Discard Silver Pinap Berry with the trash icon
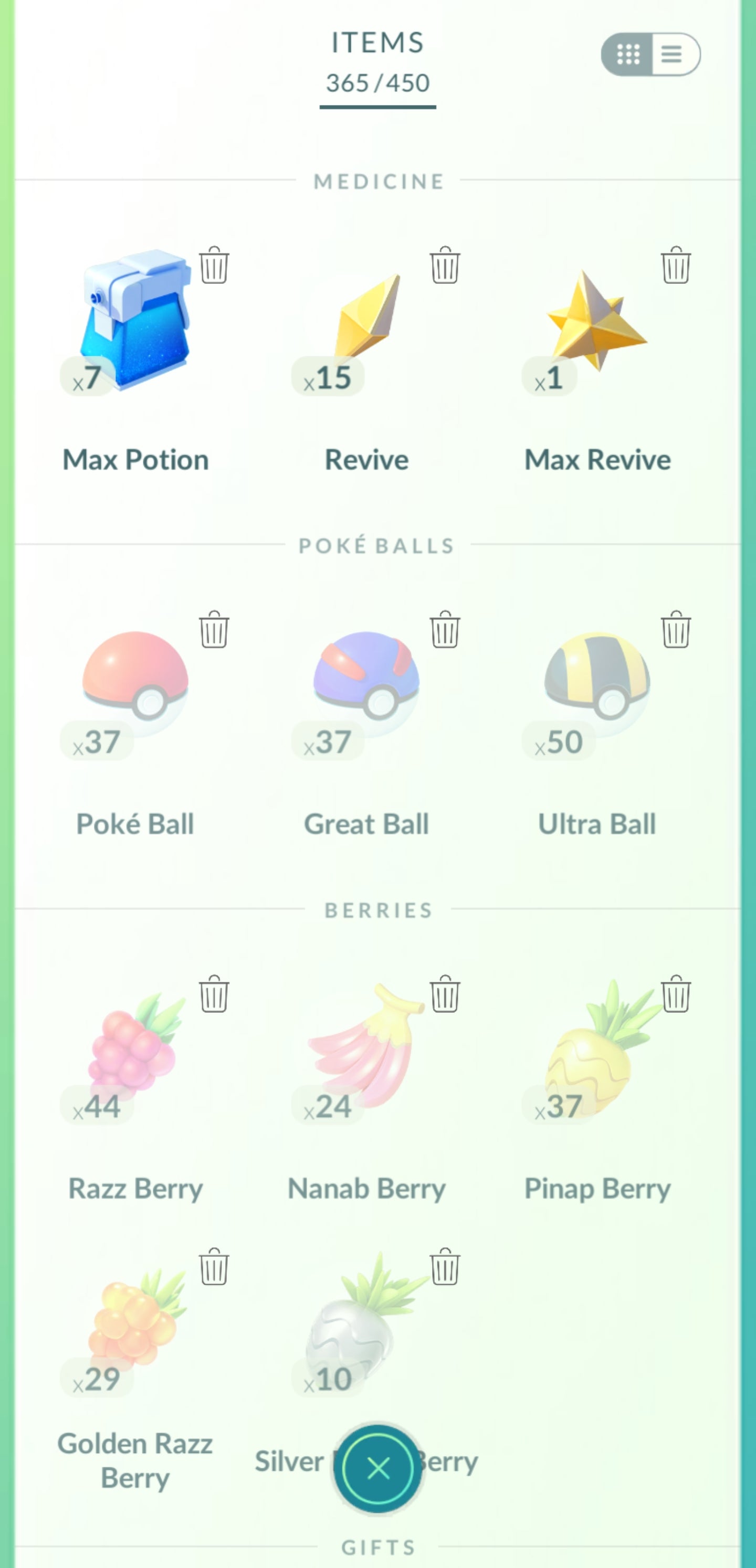The image size is (756, 1568). click(445, 1267)
